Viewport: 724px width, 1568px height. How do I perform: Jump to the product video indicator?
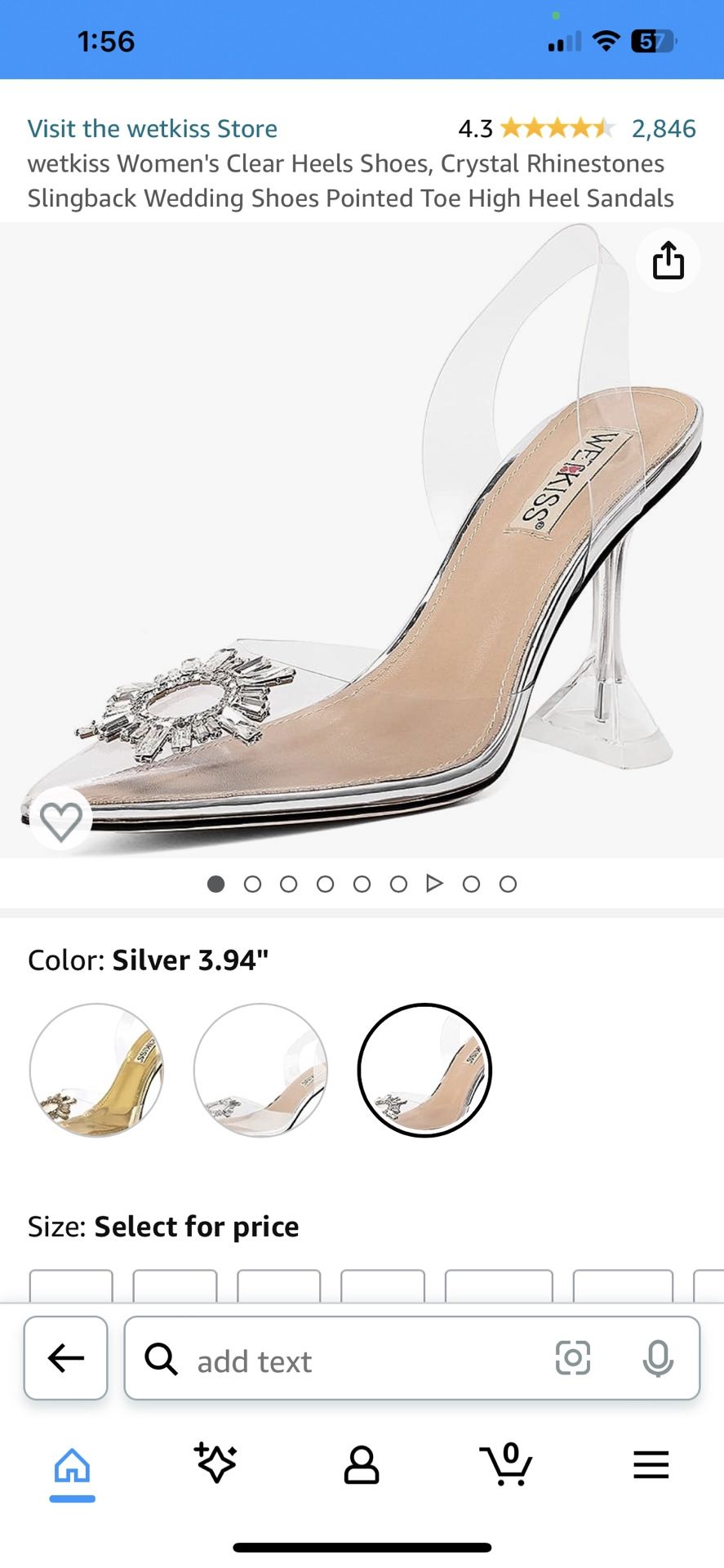[x=434, y=884]
